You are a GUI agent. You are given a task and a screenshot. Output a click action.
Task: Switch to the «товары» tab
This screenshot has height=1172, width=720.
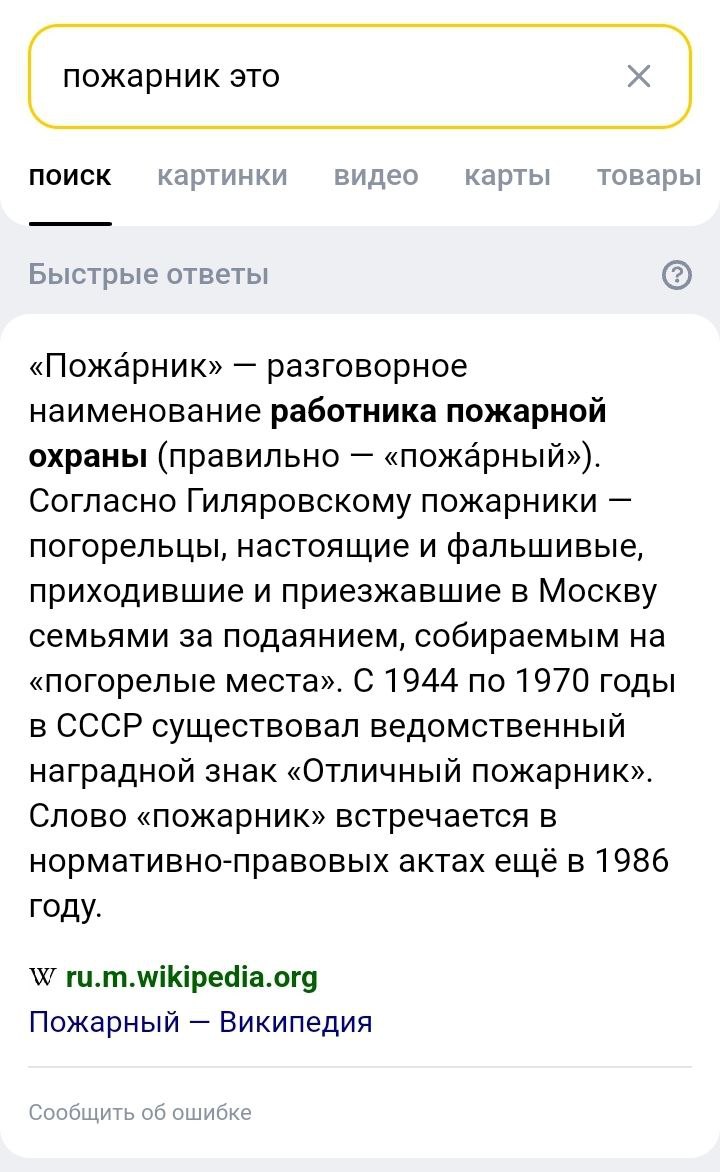[x=649, y=176]
